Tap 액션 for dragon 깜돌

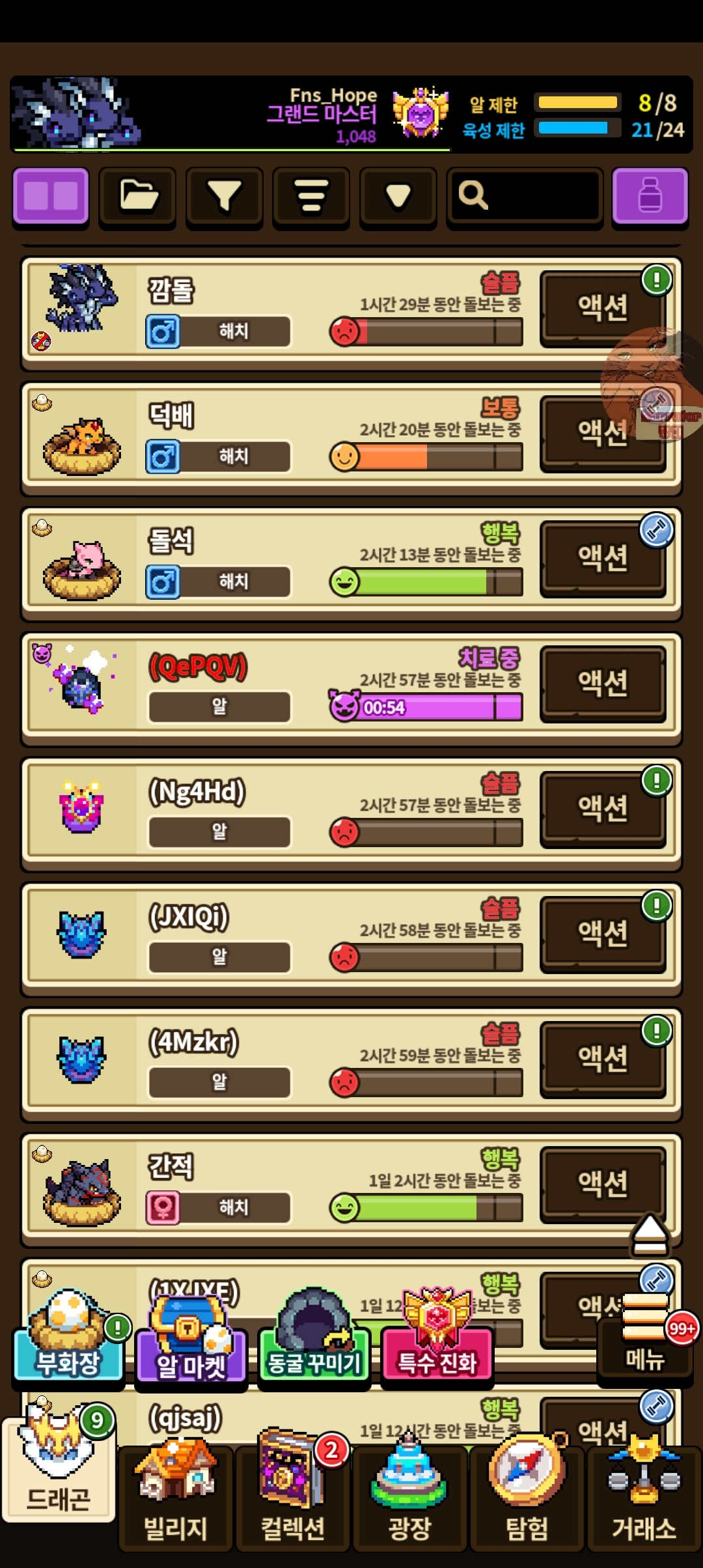[x=603, y=308]
